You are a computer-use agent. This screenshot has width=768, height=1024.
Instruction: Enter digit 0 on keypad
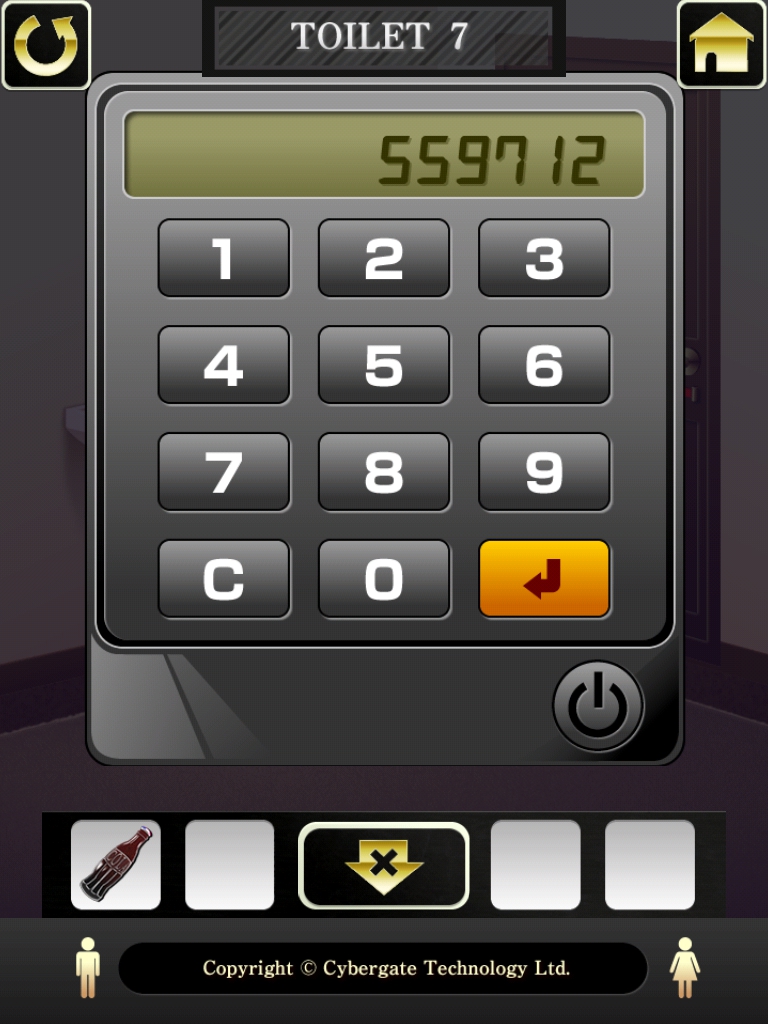384,579
